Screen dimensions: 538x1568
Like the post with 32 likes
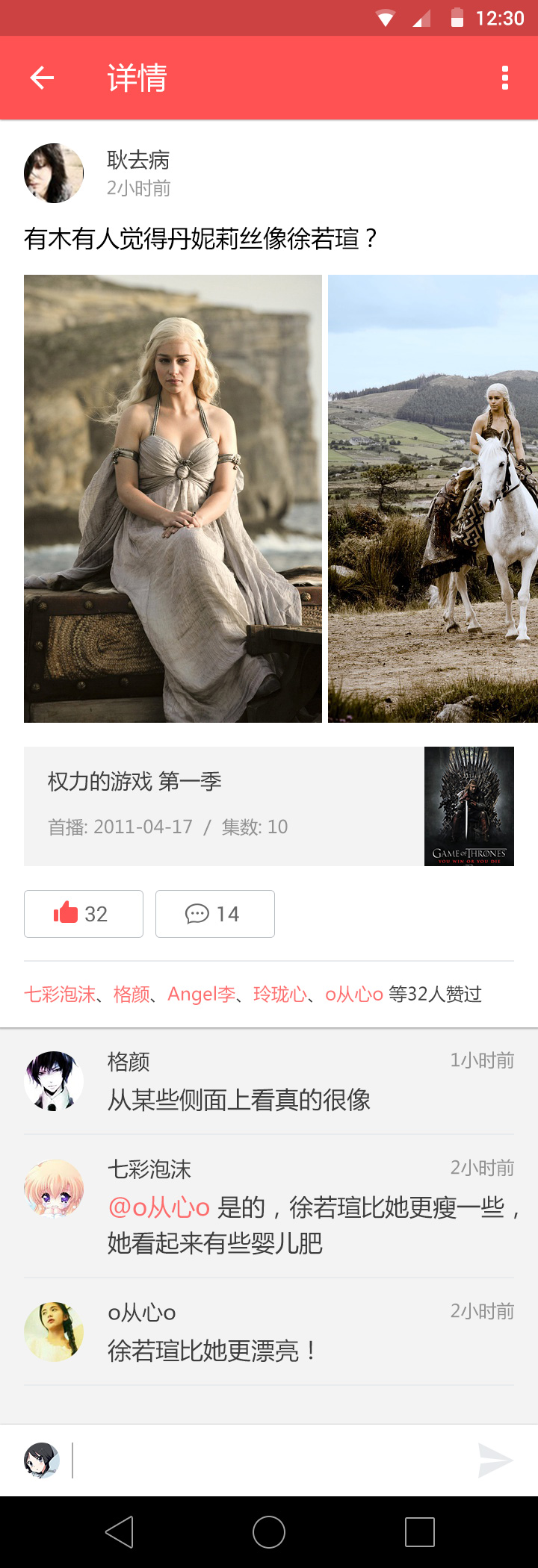84,914
